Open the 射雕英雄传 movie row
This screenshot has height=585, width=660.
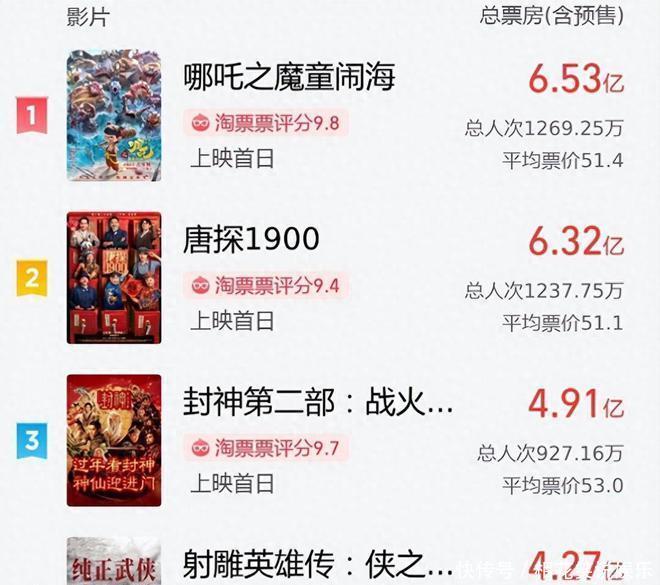[x=317, y=562]
